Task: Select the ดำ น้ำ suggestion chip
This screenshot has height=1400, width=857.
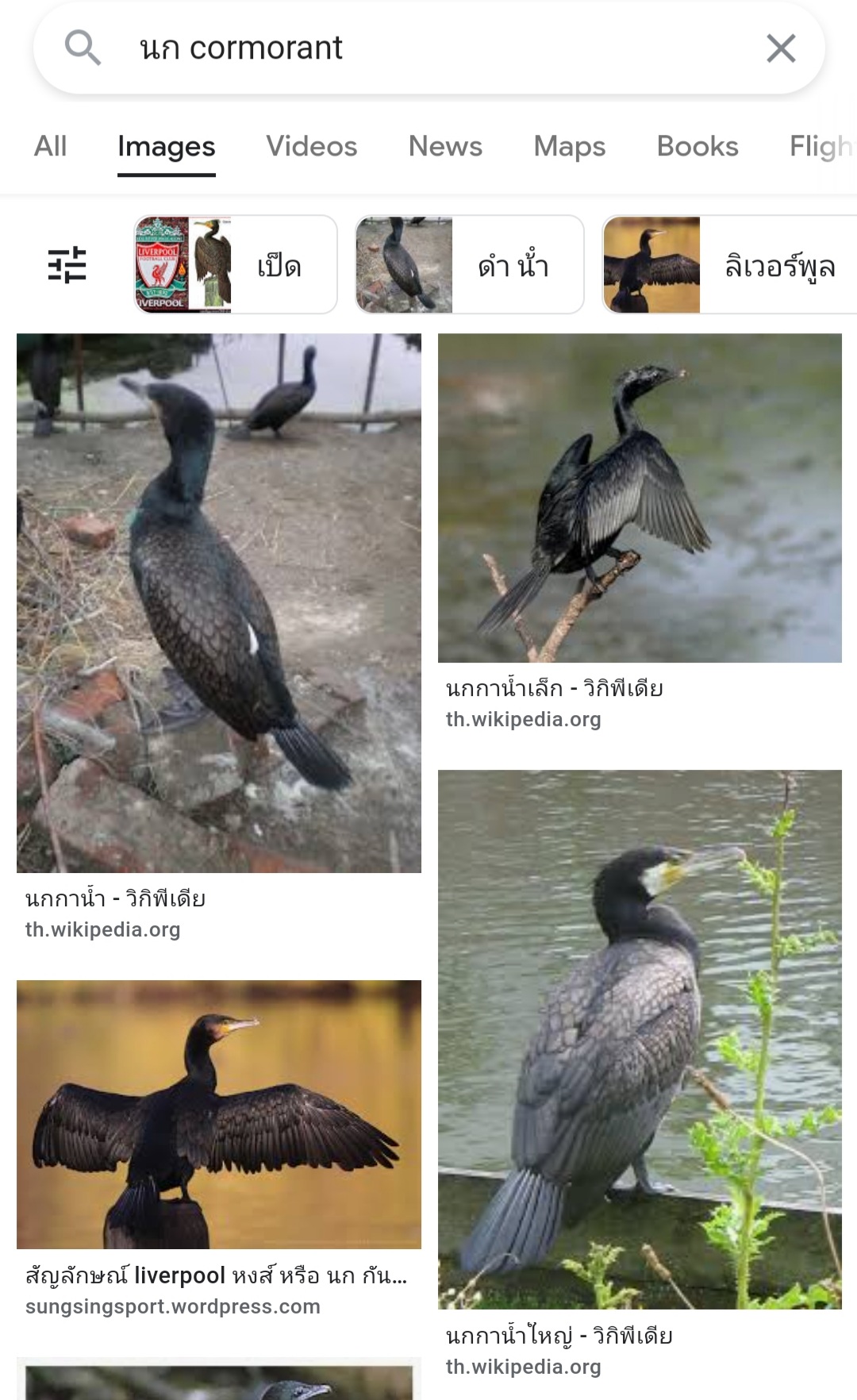Action: (469, 265)
